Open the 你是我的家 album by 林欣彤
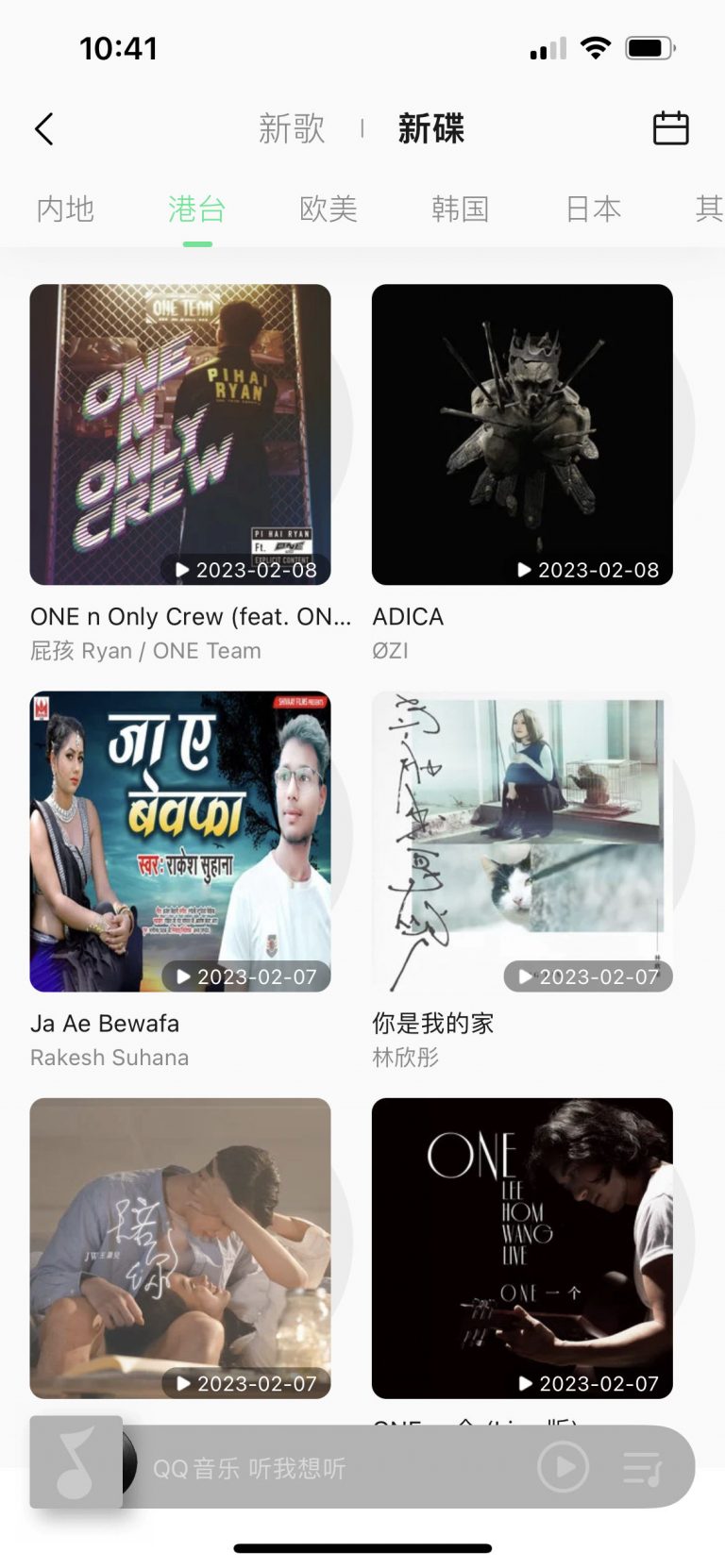This screenshot has width=725, height=1568. (x=522, y=842)
